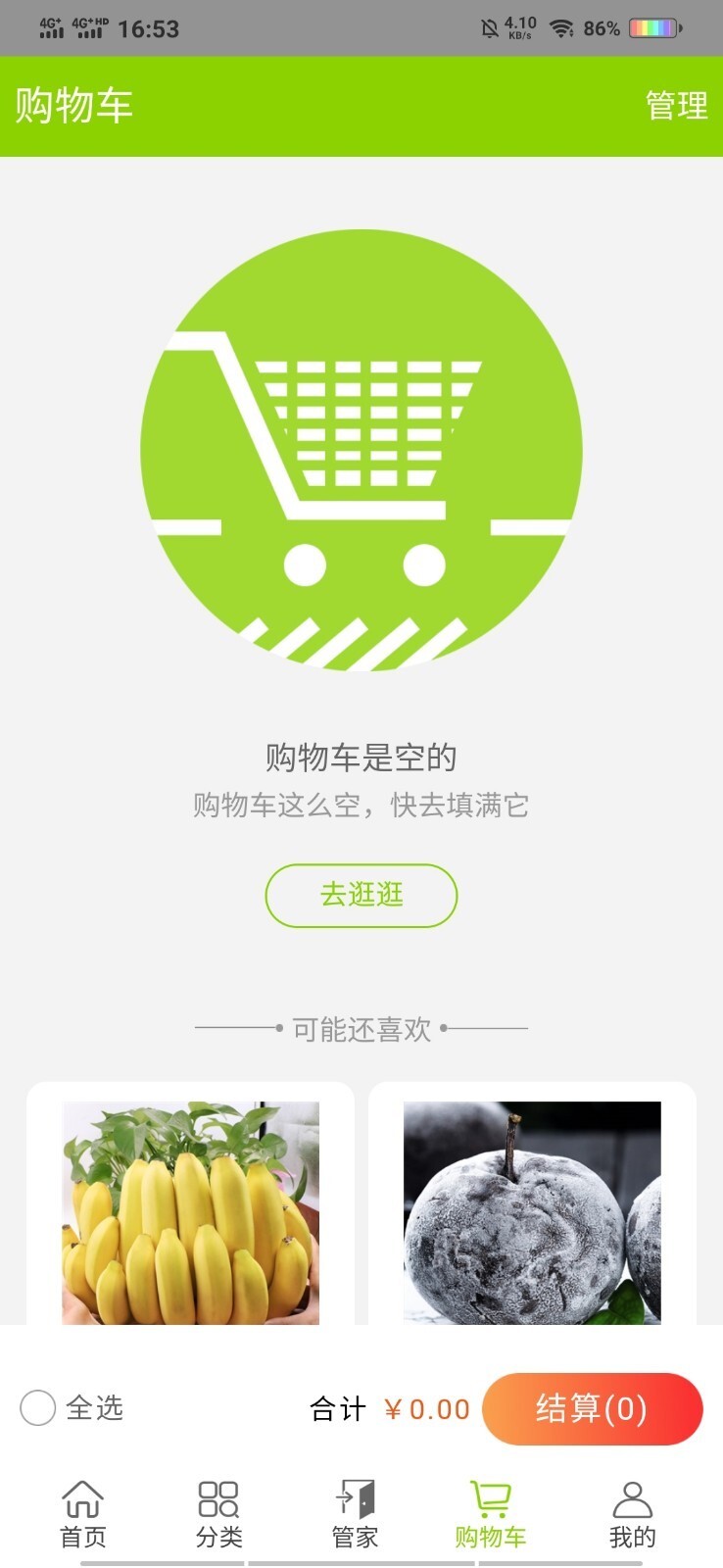Screen dimensions: 723x1568
Task: Tap 管理 to manage the cart
Action: coord(676,106)
